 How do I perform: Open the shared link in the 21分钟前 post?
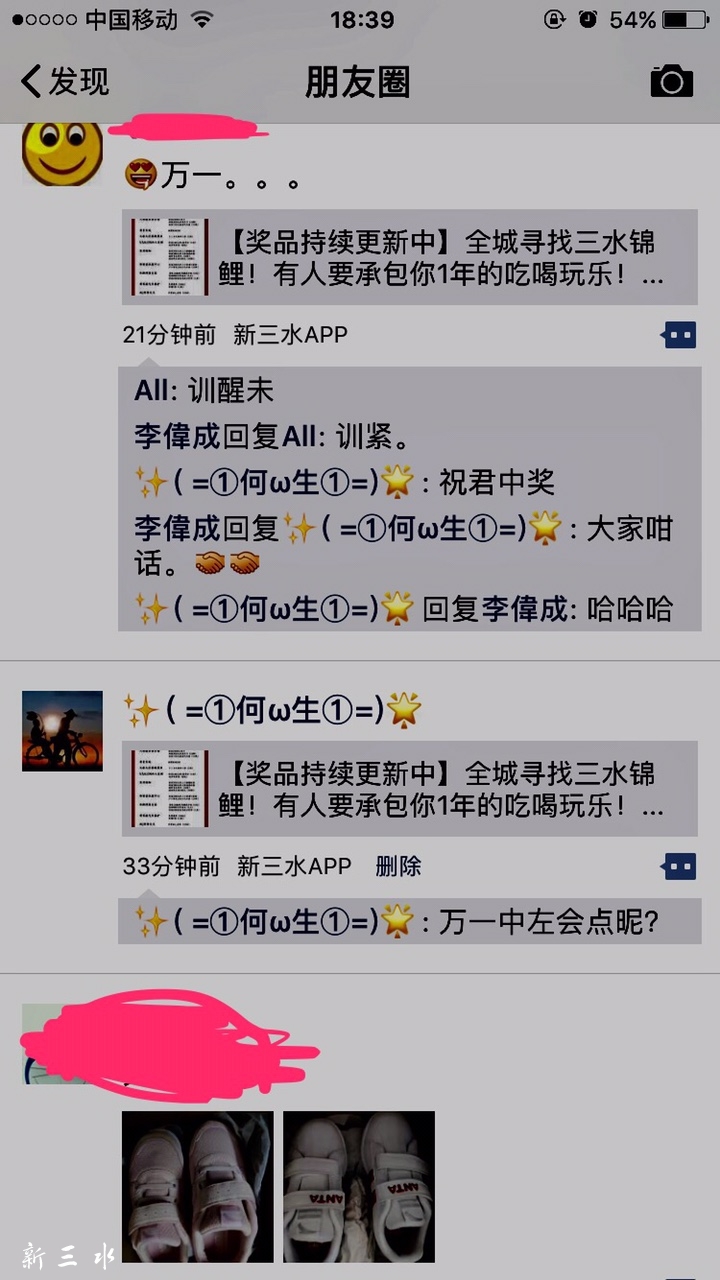point(410,258)
